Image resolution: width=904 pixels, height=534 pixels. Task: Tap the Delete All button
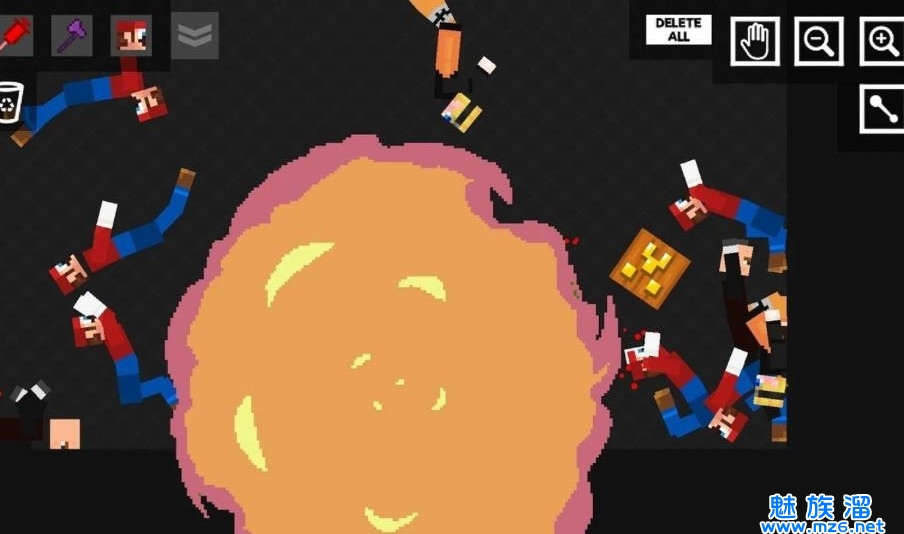click(x=678, y=30)
